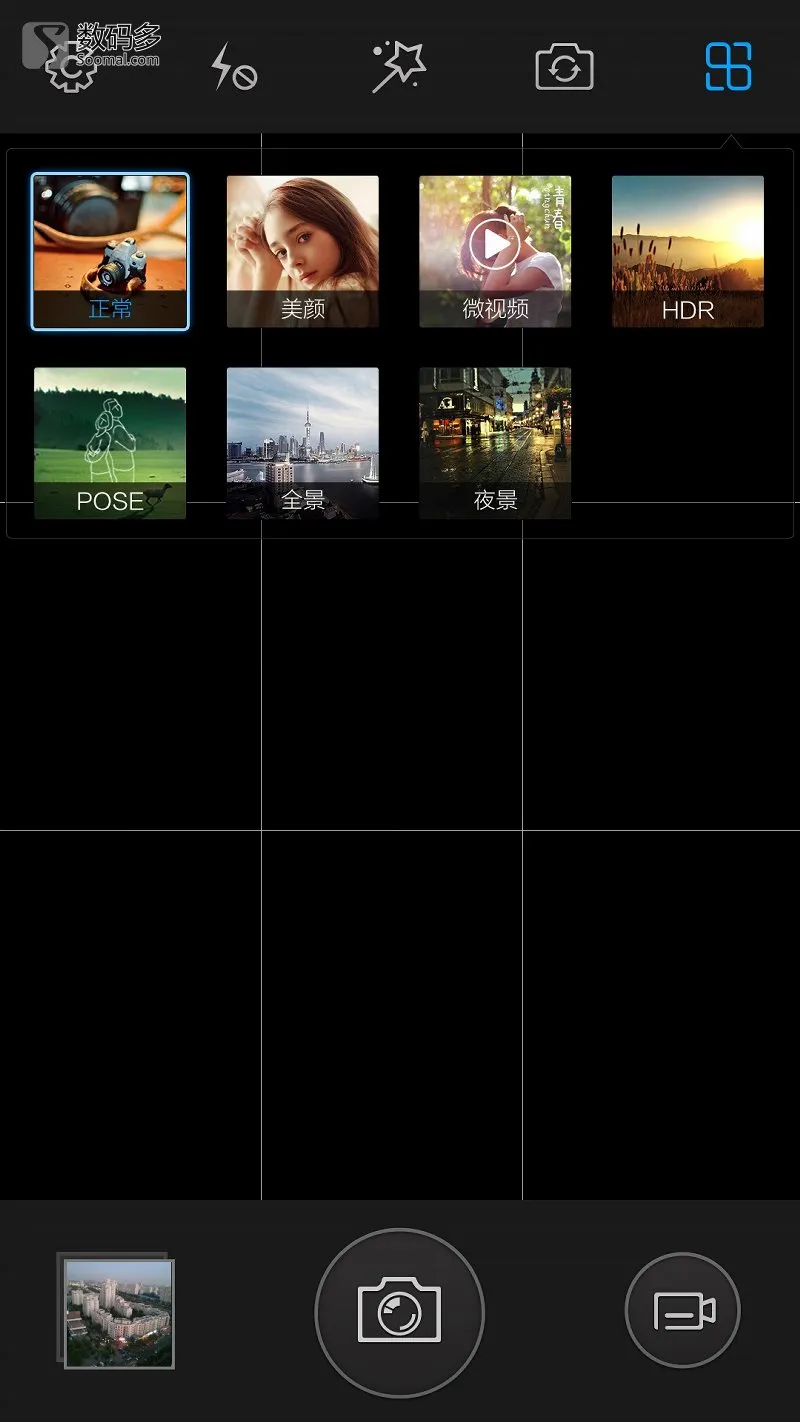Toggle the flash off icon
This screenshot has height=1422, width=800.
(x=234, y=68)
